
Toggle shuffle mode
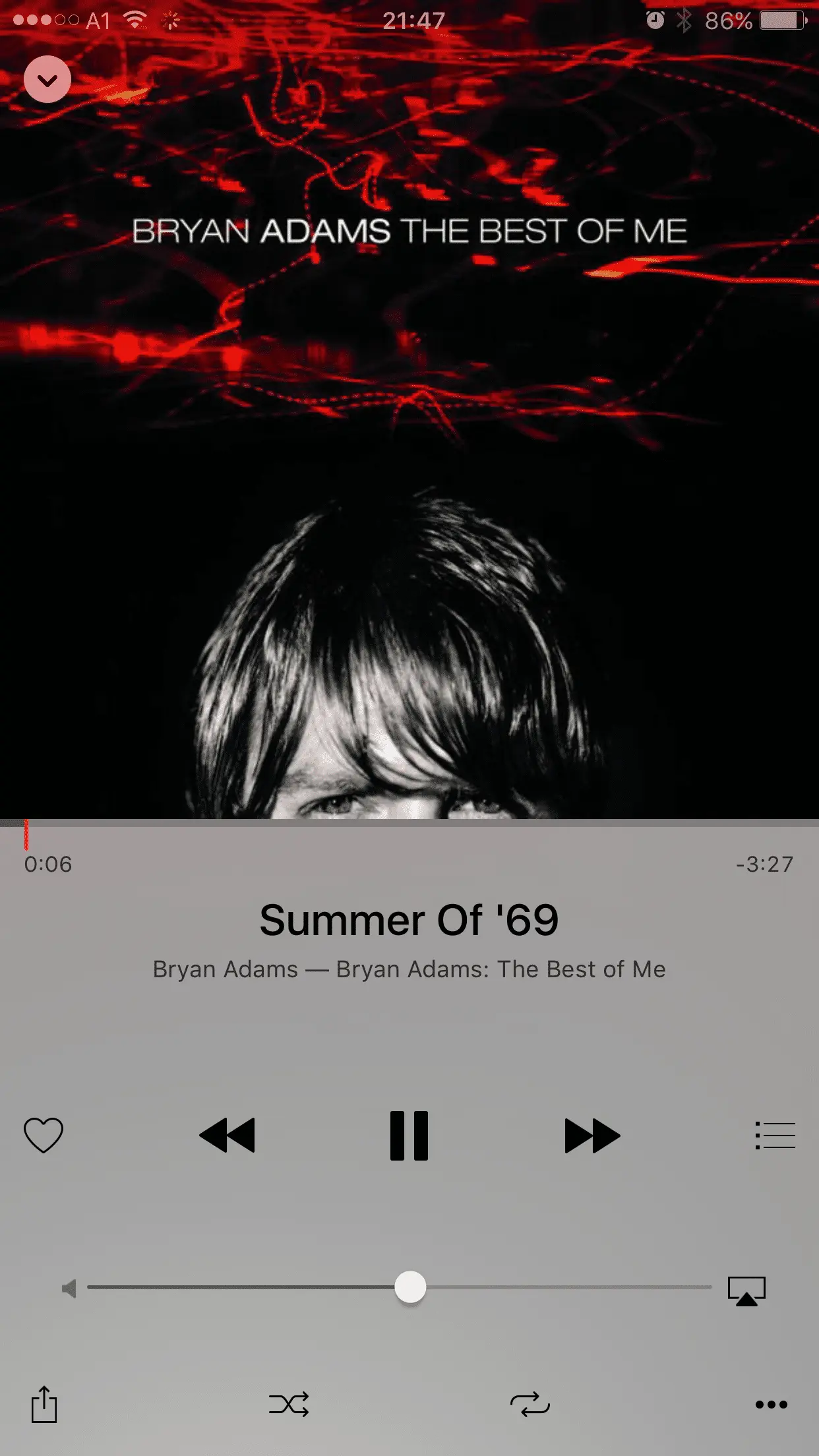(289, 1405)
